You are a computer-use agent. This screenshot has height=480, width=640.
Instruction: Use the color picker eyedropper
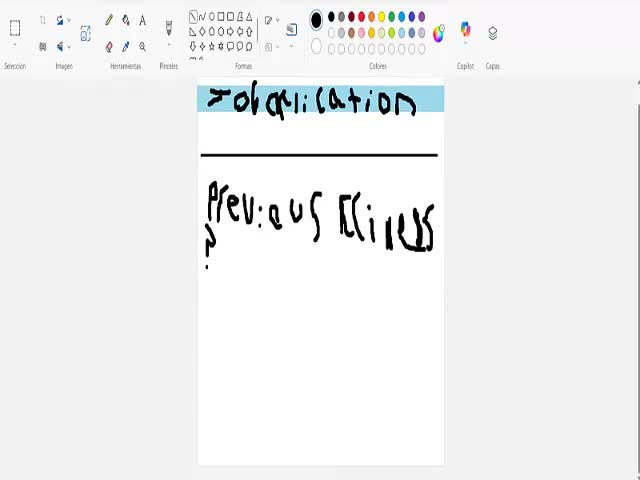tap(126, 46)
